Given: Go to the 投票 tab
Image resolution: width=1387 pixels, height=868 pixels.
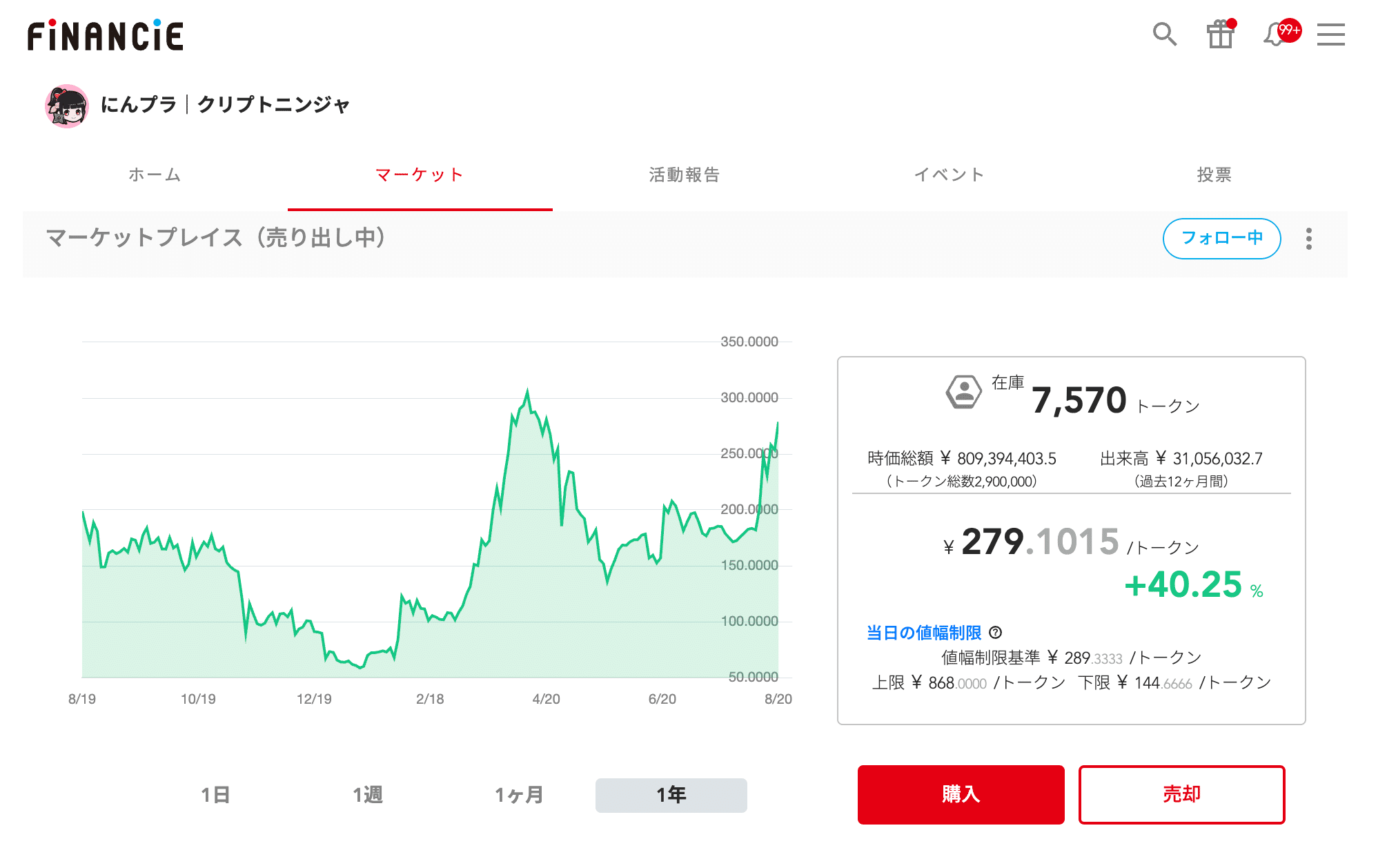Looking at the screenshot, I should tap(1214, 175).
